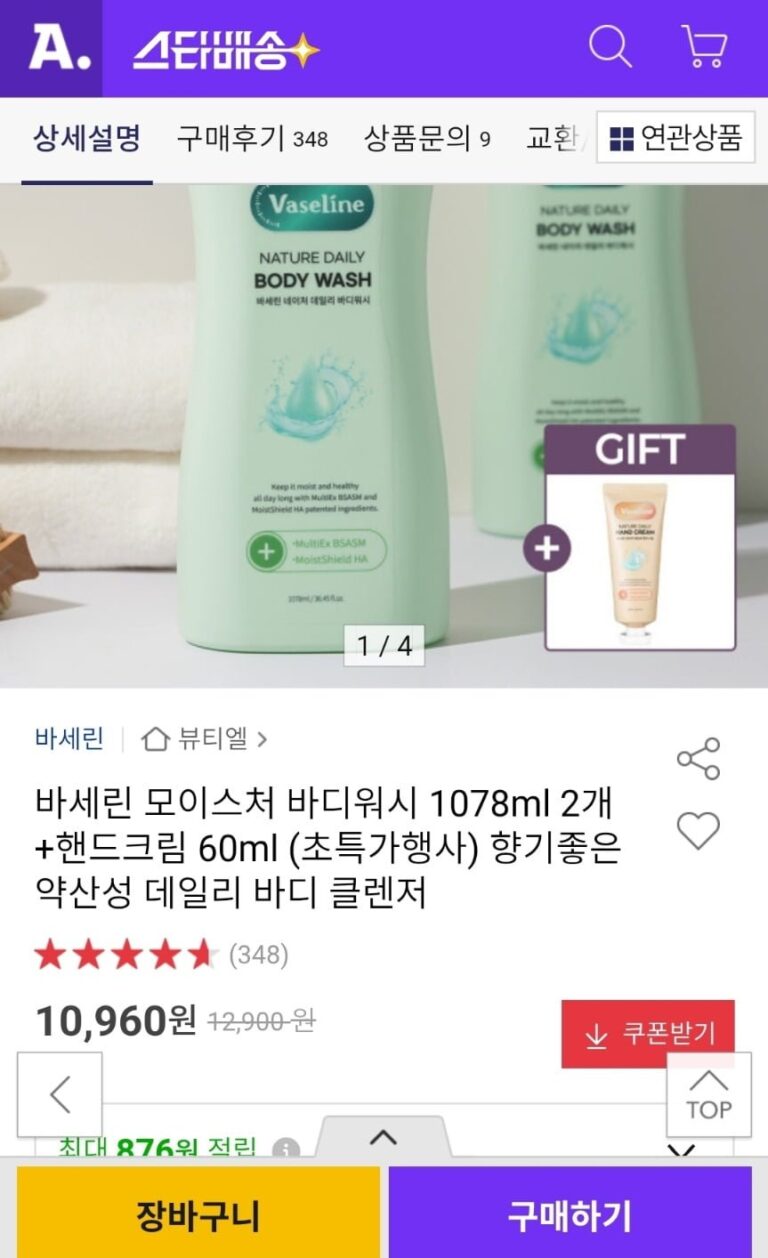Add to cart with 장바구니
Screen dimensions: 768x1258
(x=198, y=1216)
